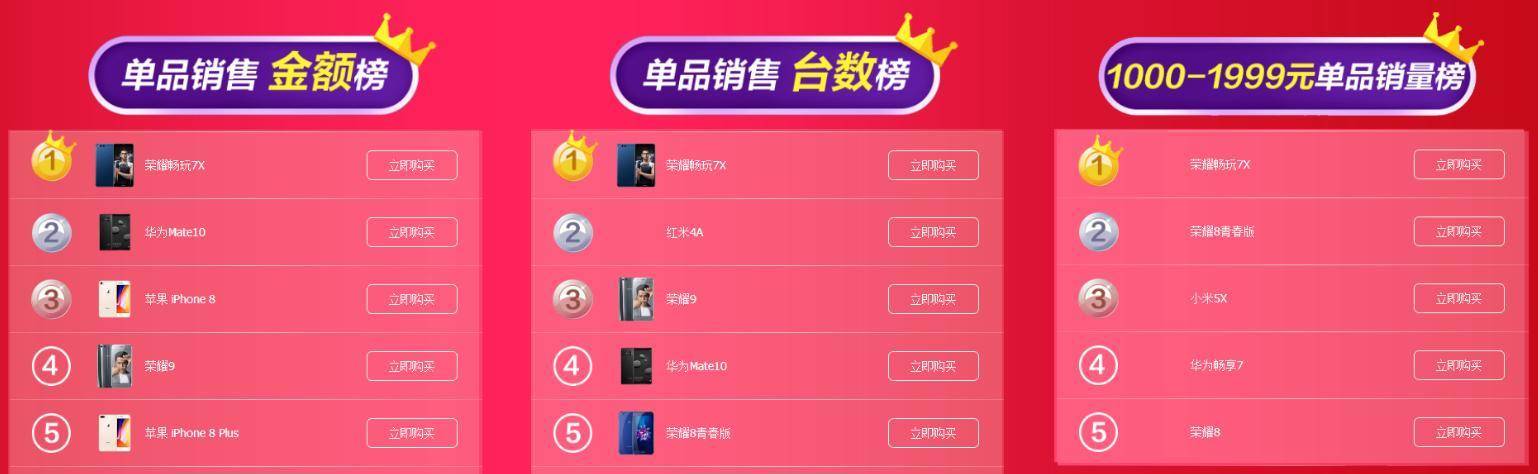Tap 立即购买 for 红米4A
The height and width of the screenshot is (474, 1538).
tap(933, 232)
